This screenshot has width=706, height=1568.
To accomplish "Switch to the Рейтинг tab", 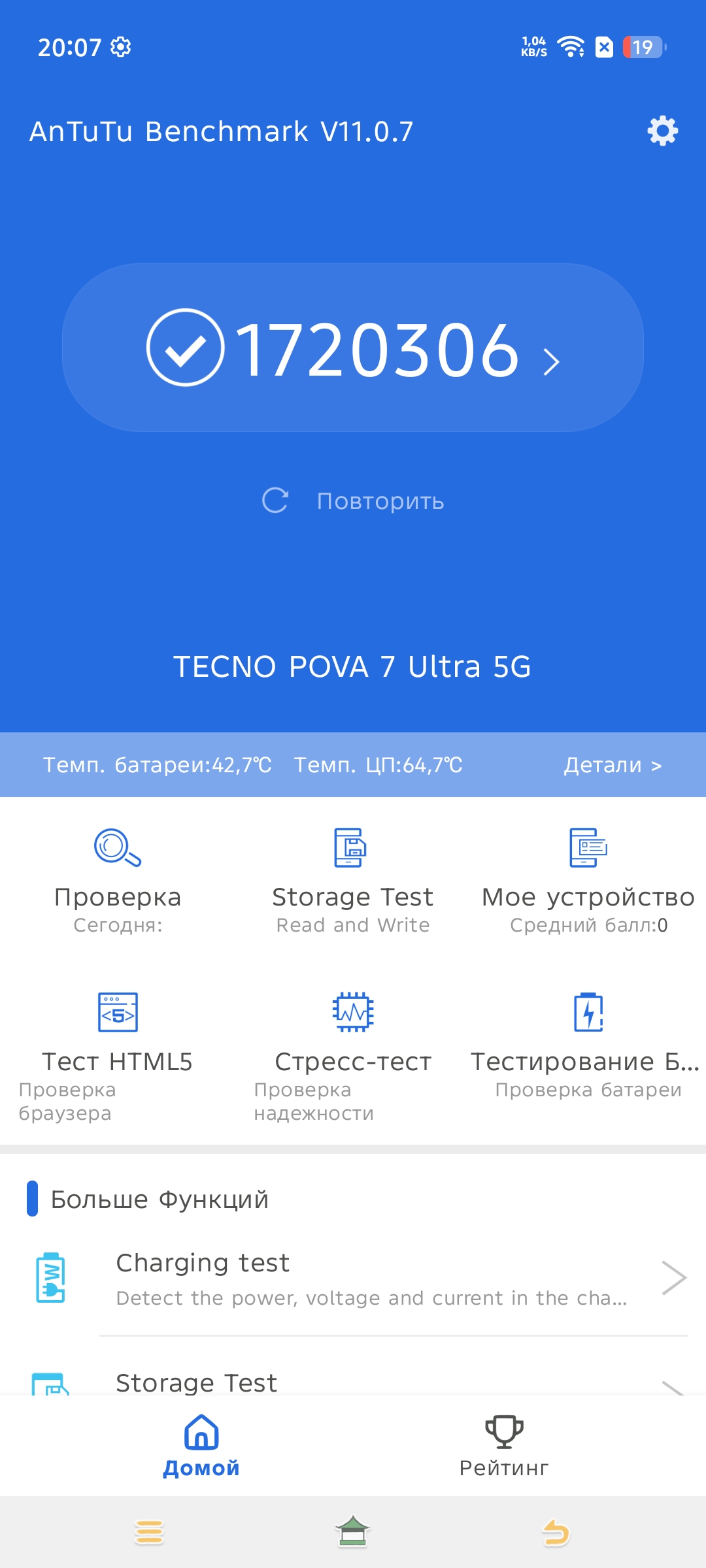I will click(x=504, y=1445).
